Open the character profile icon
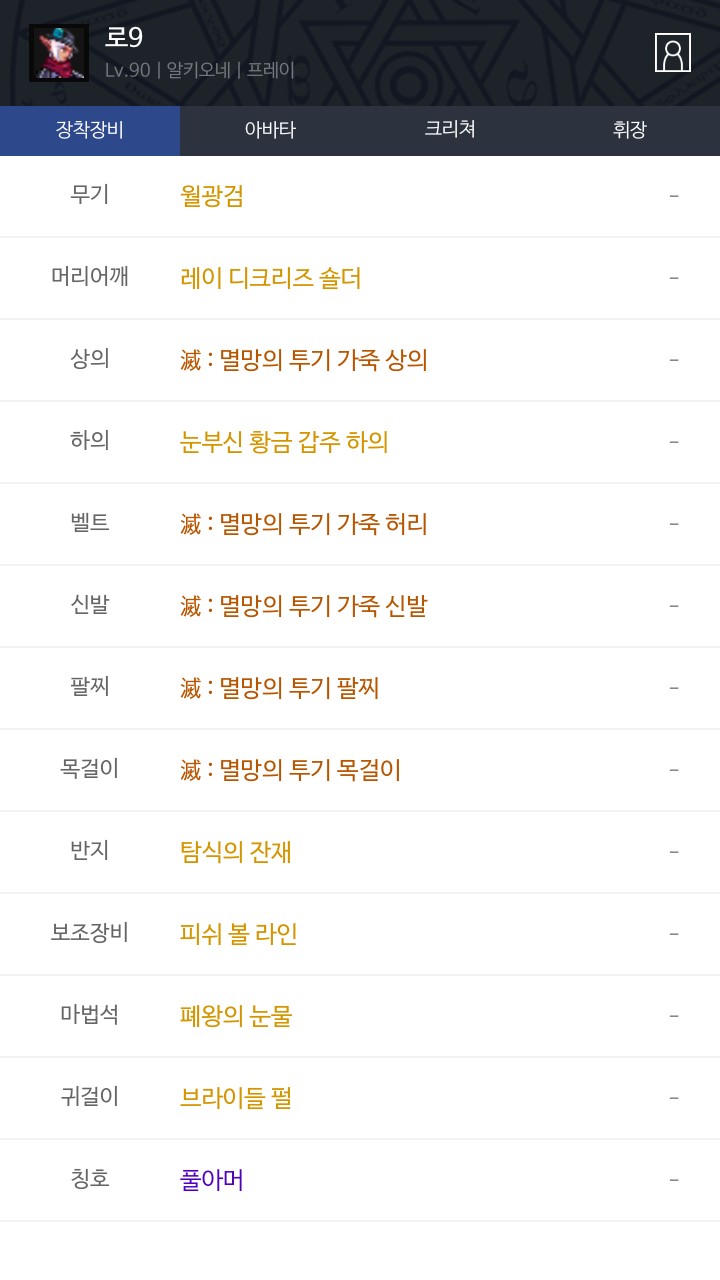Image resolution: width=720 pixels, height=1280 pixels. [673, 53]
